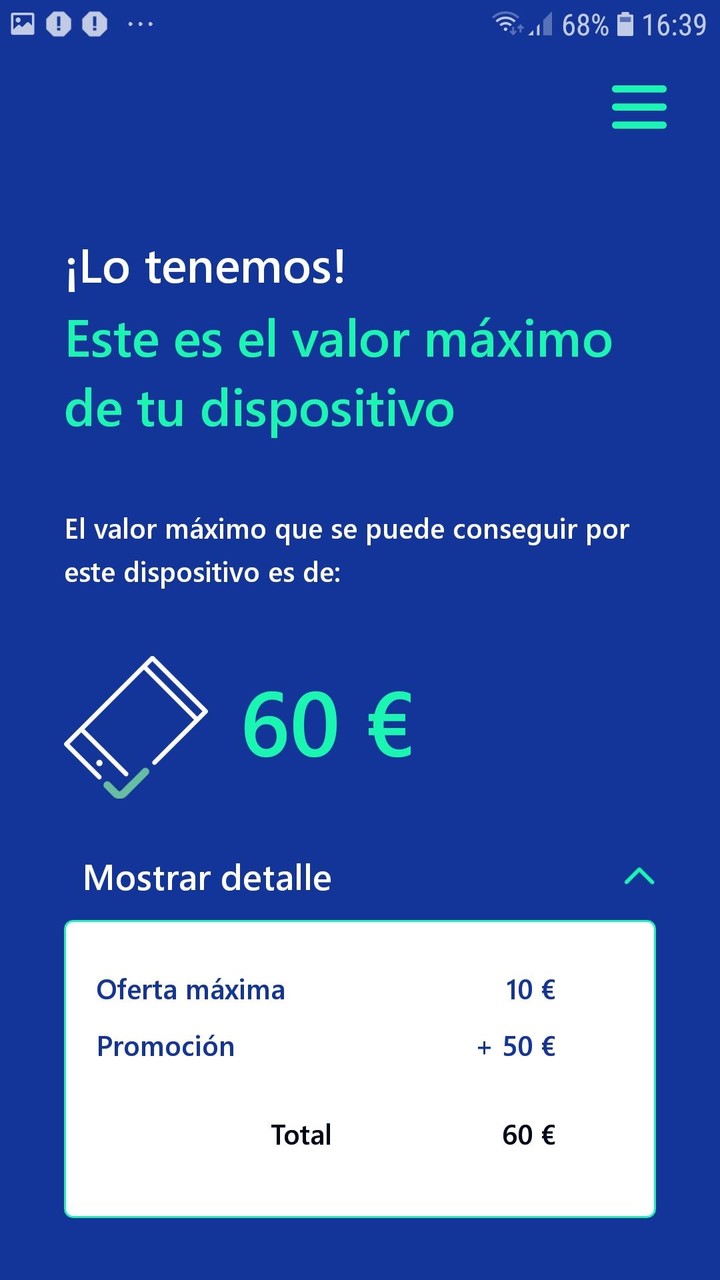The image size is (720, 1280).
Task: Collapse the Mostrar detalle section
Action: (x=638, y=877)
